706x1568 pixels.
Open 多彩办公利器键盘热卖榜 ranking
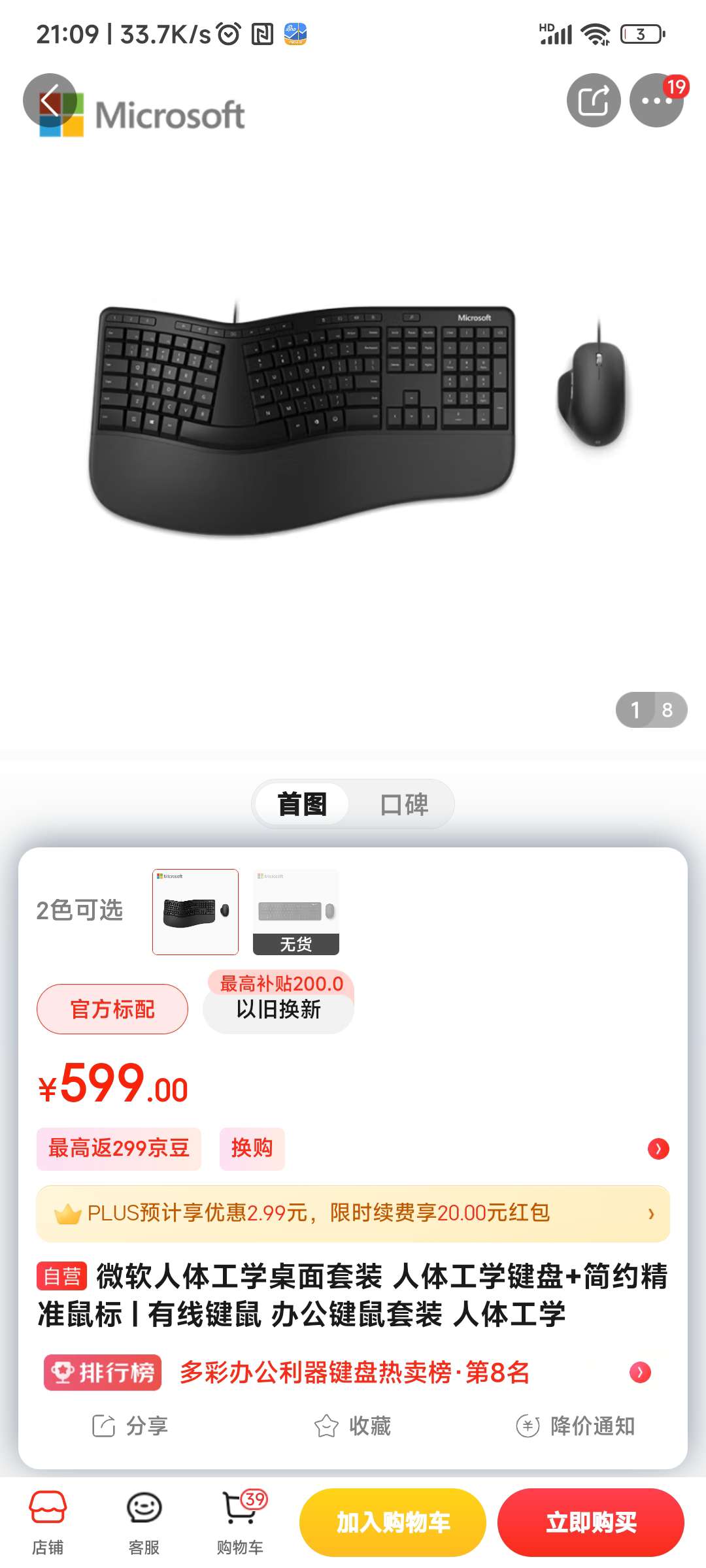[x=354, y=1373]
